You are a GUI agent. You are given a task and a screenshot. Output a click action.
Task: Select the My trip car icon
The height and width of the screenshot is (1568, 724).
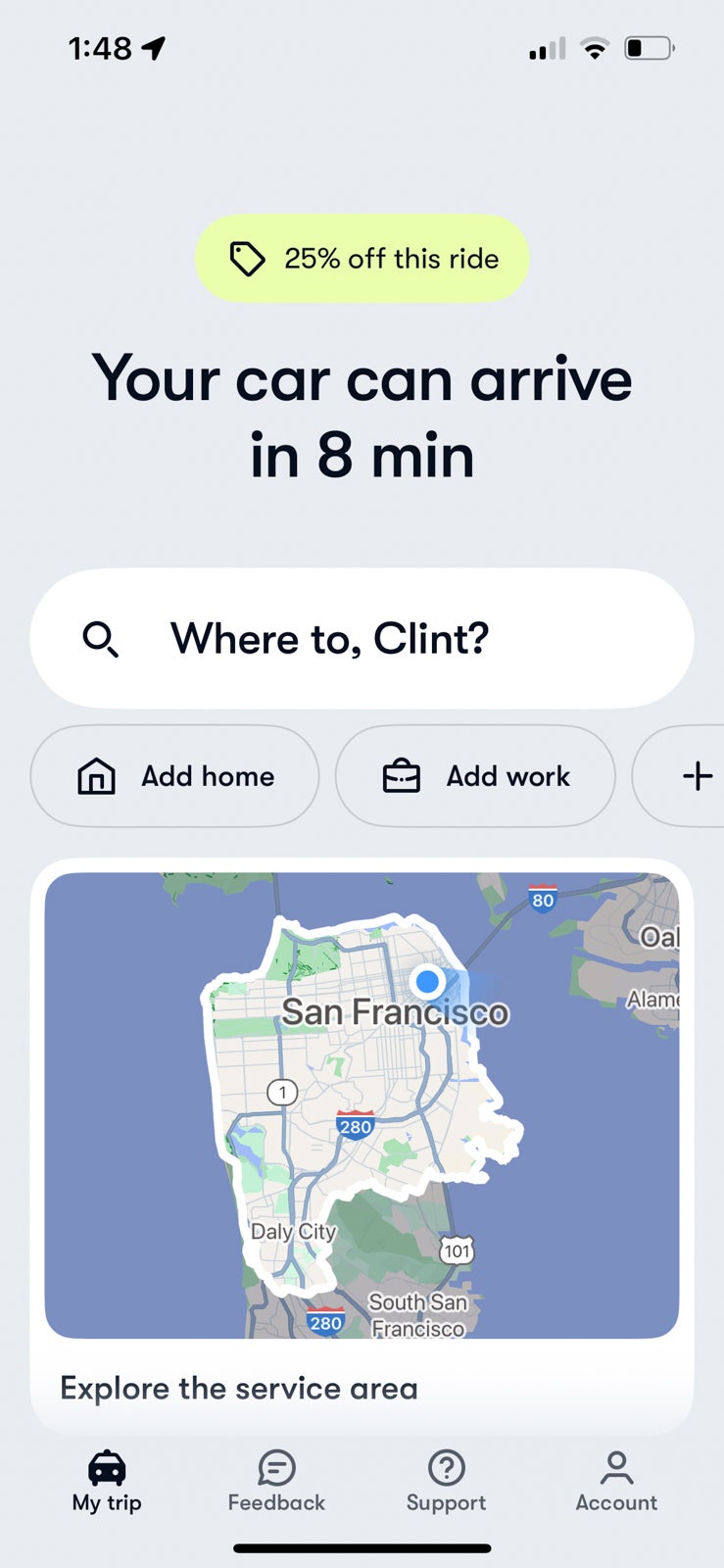click(105, 1466)
